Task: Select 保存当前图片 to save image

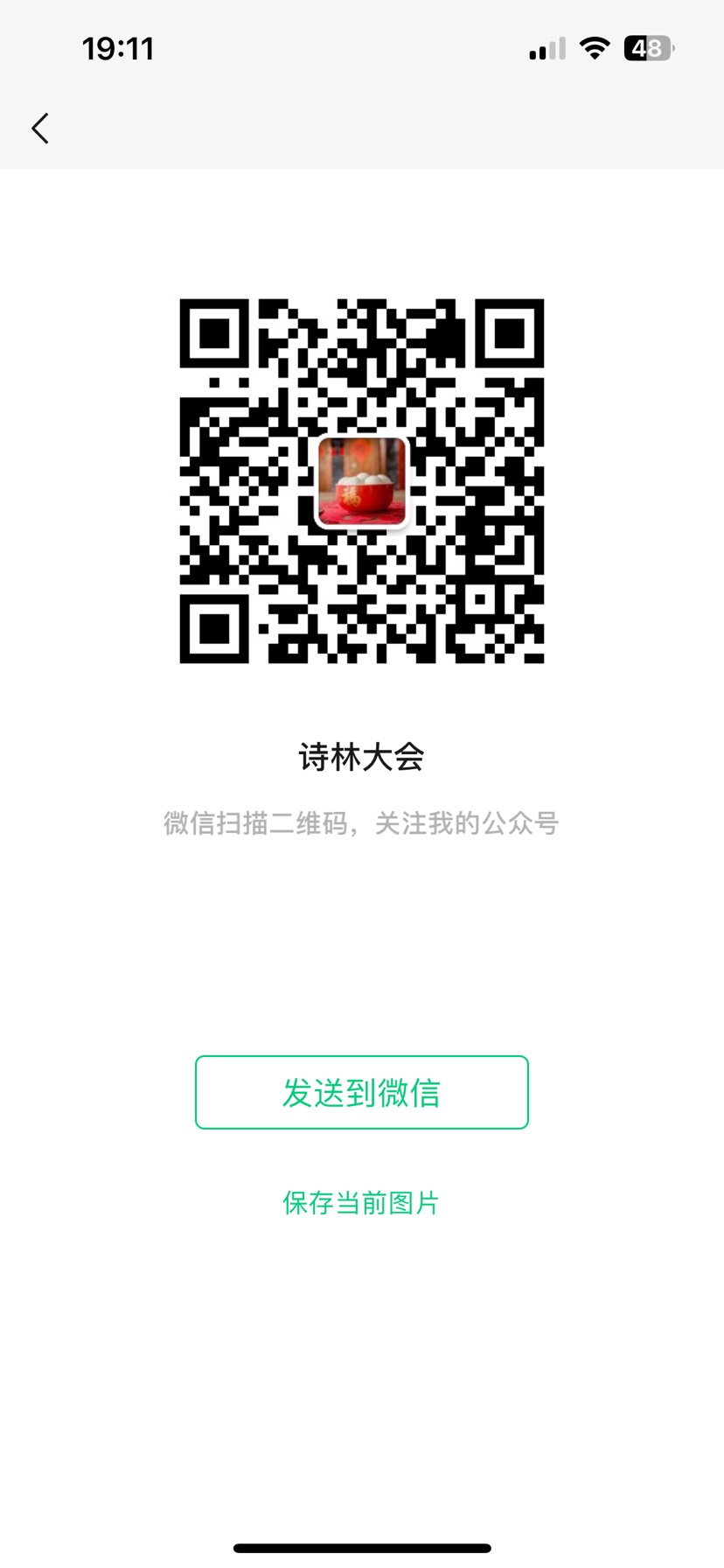Action: click(x=361, y=1203)
